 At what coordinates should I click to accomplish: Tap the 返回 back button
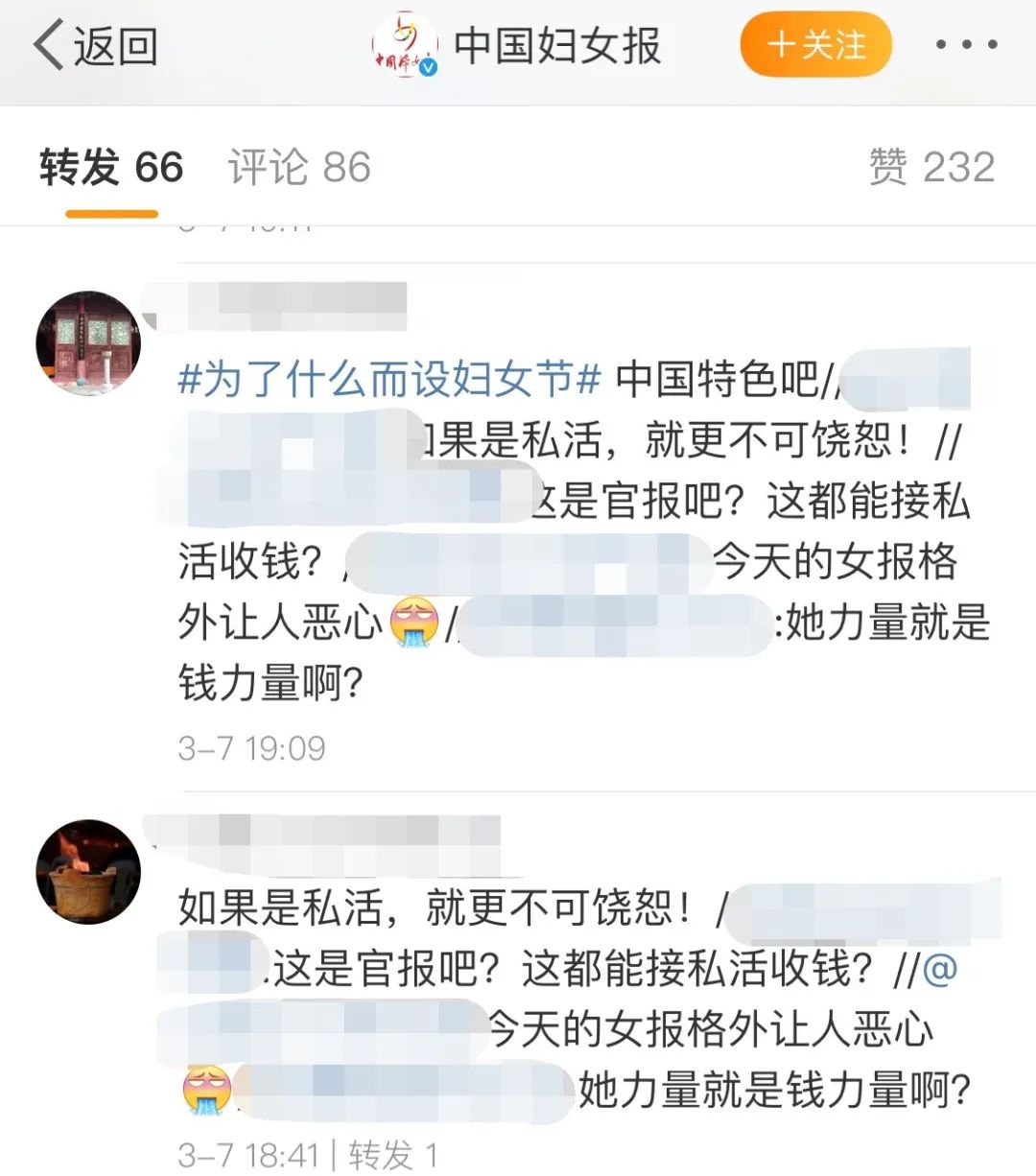tap(96, 46)
